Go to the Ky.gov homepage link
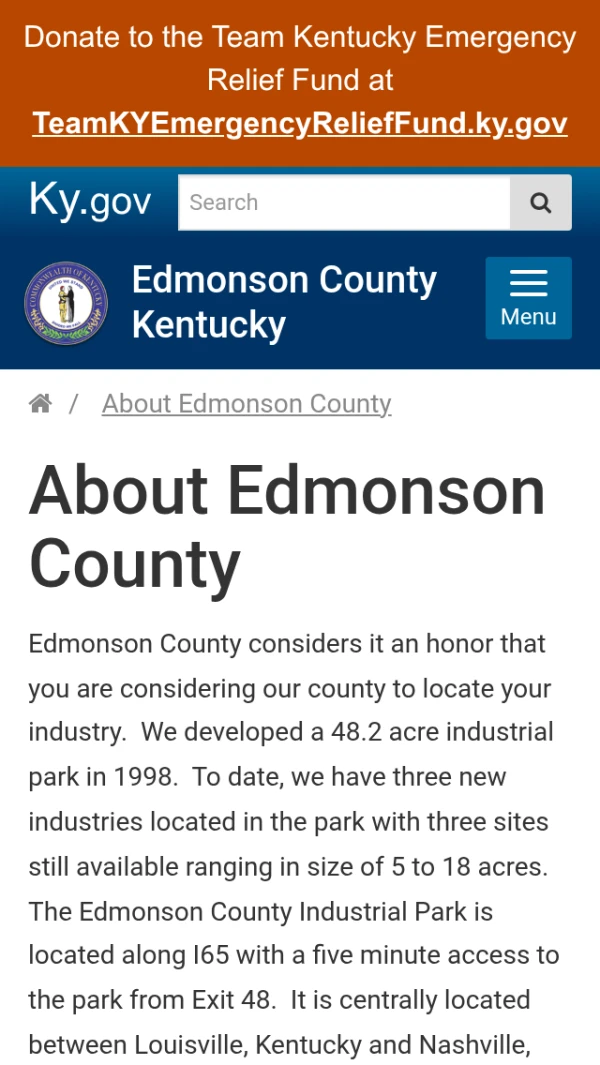Screen dimensions: 600x1065 [90, 202]
